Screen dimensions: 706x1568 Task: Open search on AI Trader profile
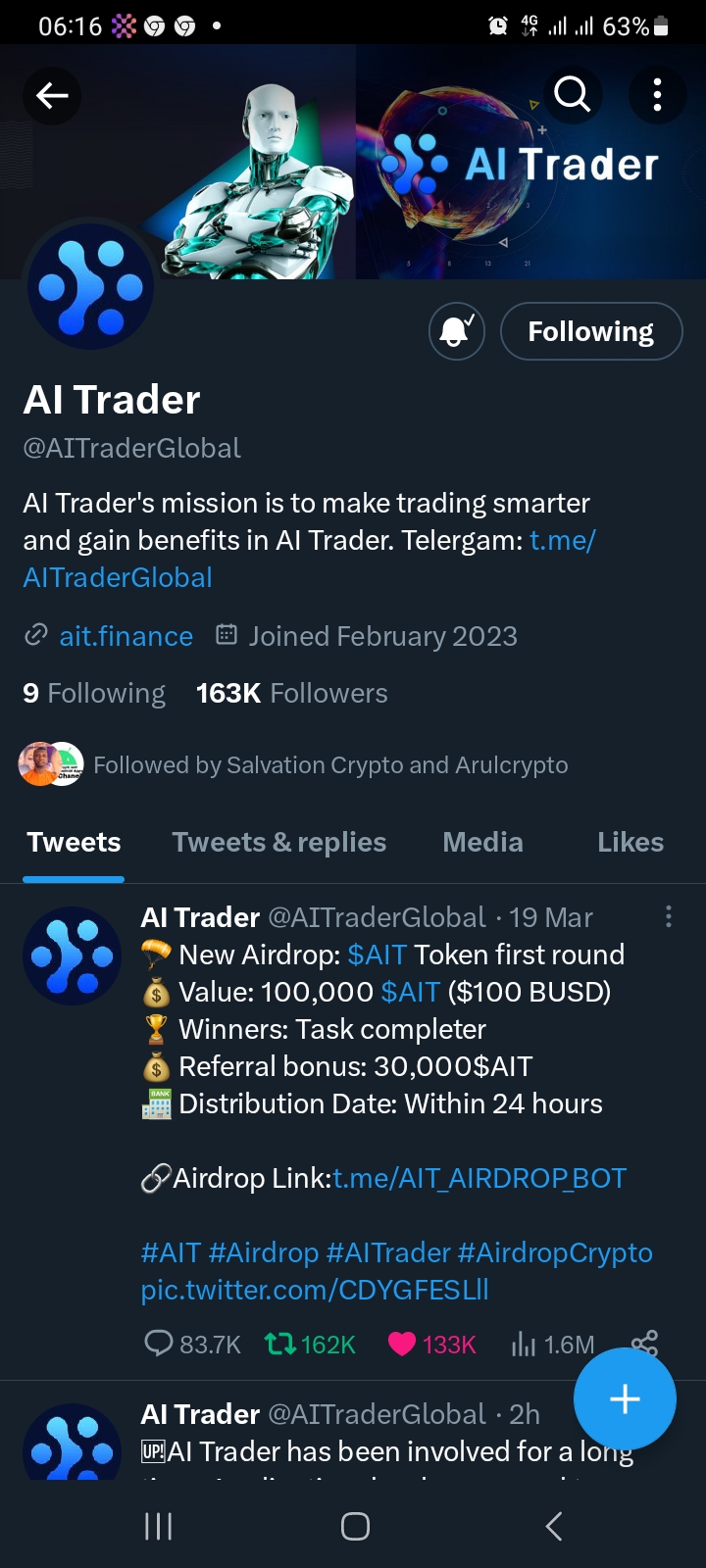point(573,95)
